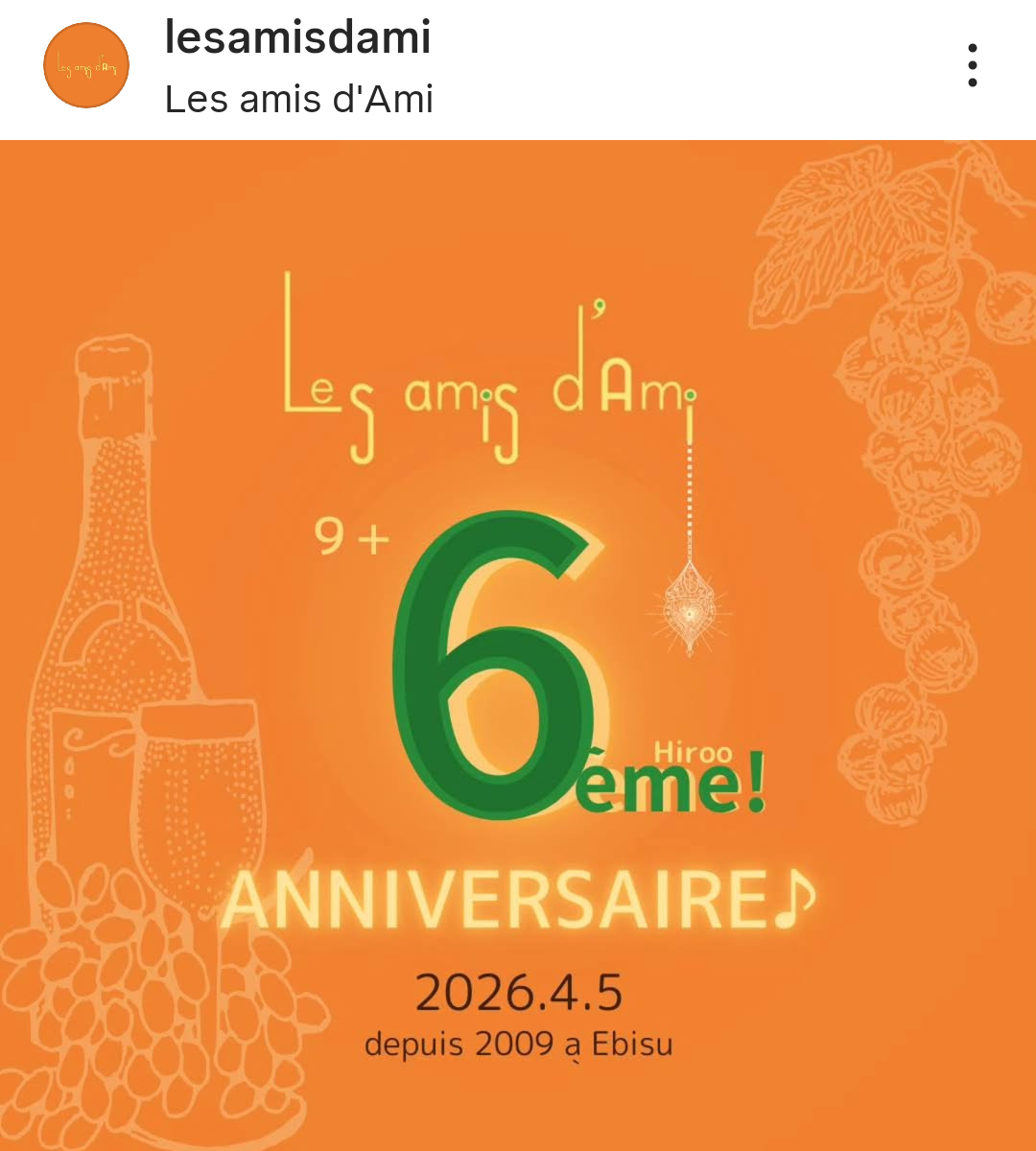Tap the lesamisdami username
The image size is (1036, 1151).
[297, 38]
